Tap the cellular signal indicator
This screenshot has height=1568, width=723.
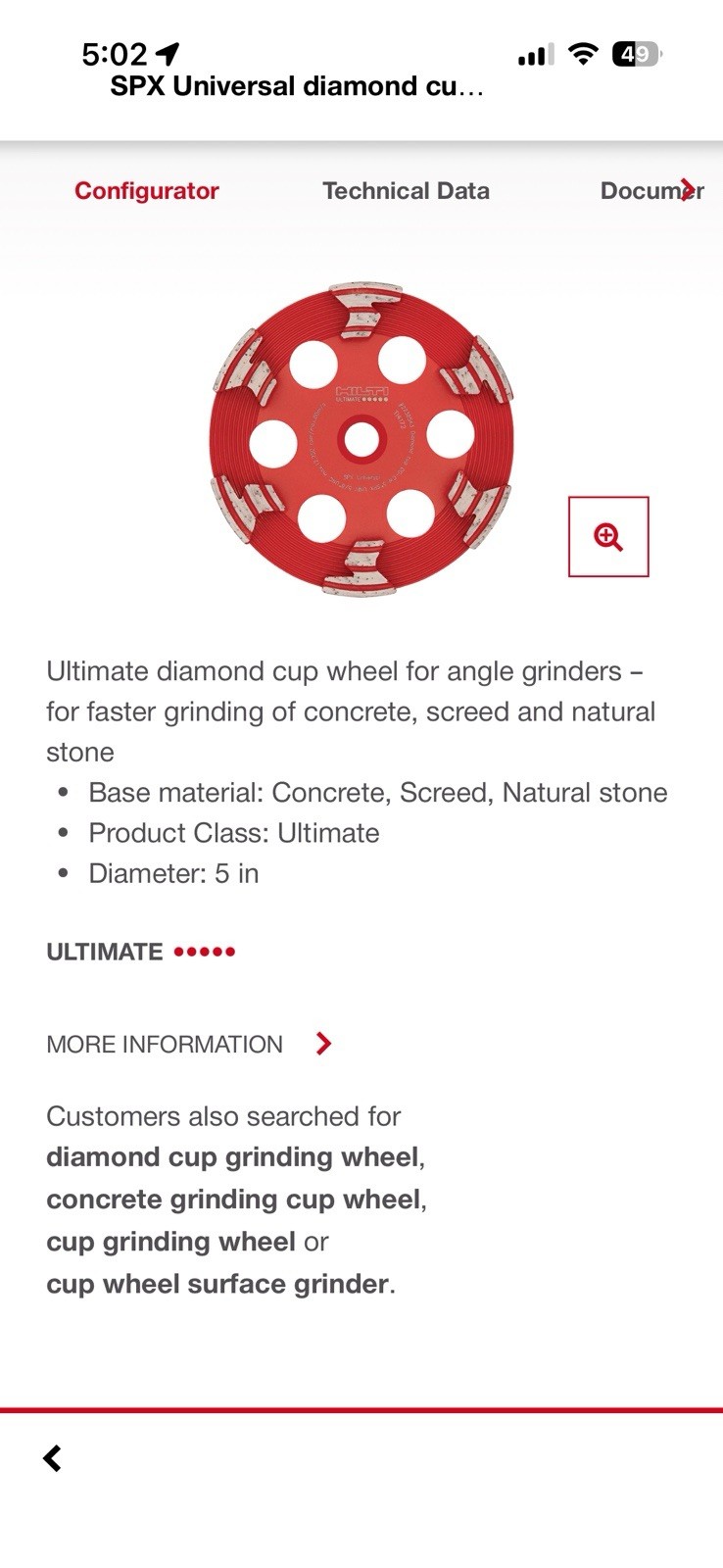click(x=532, y=56)
